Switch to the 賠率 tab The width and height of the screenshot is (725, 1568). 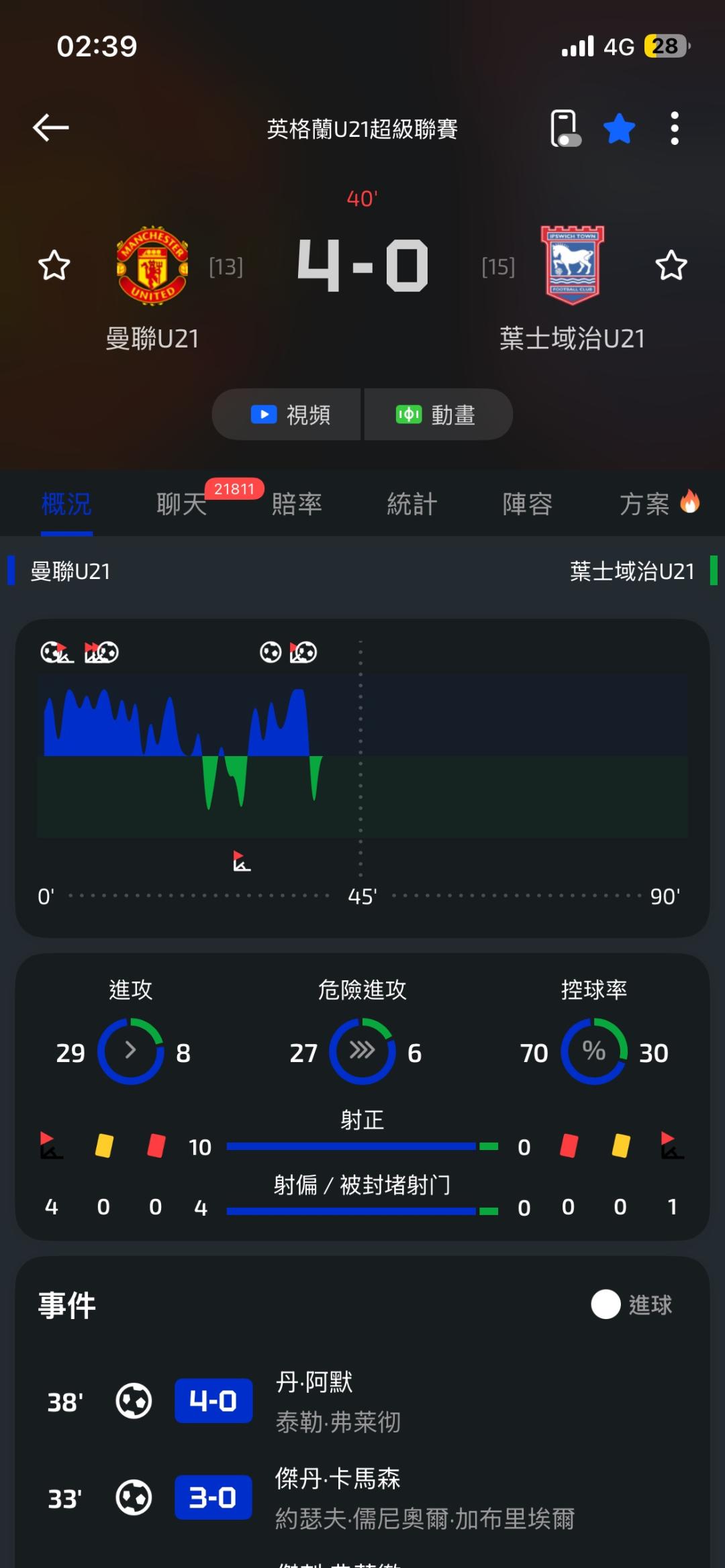click(297, 504)
